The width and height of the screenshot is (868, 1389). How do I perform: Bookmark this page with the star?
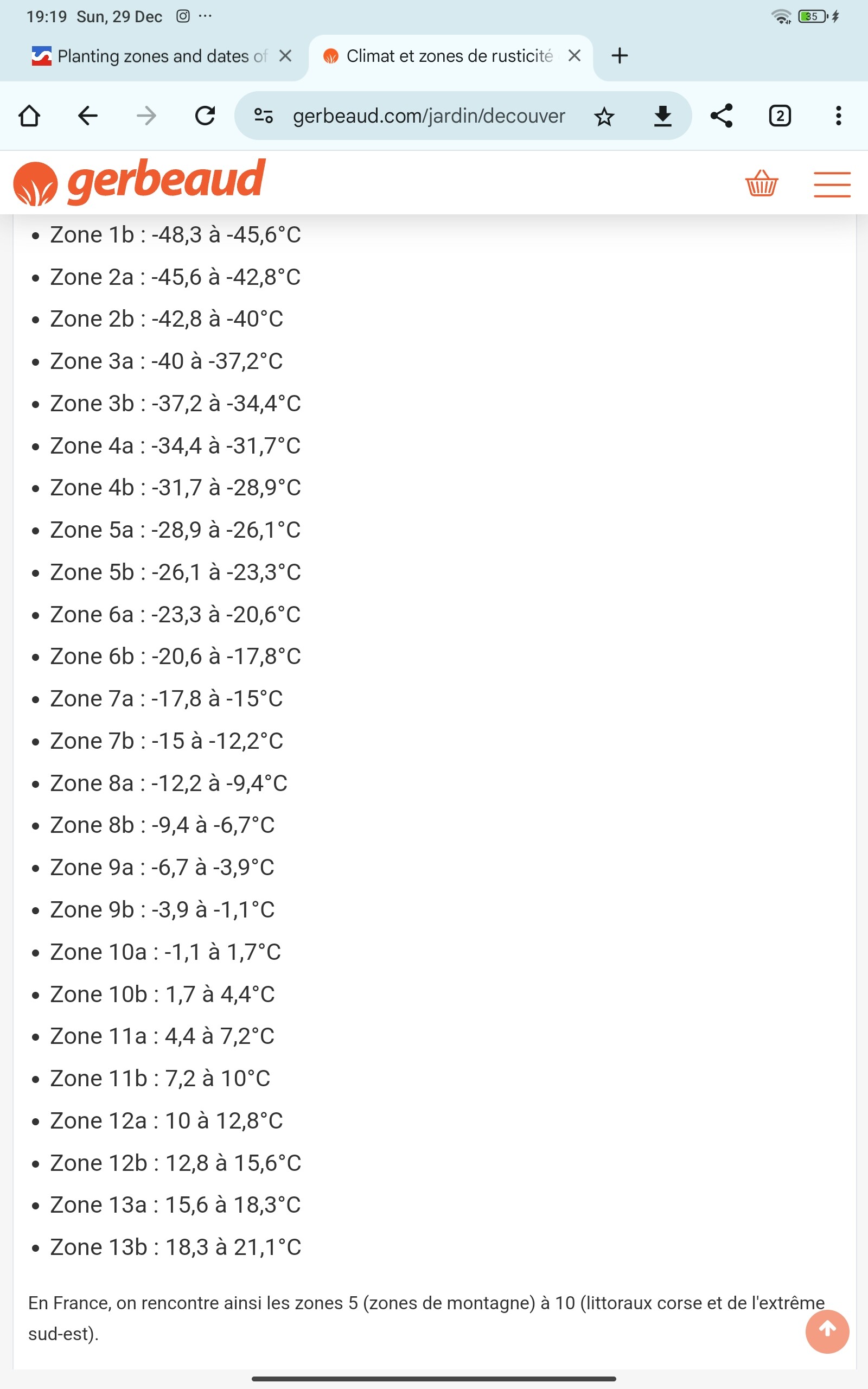point(604,117)
